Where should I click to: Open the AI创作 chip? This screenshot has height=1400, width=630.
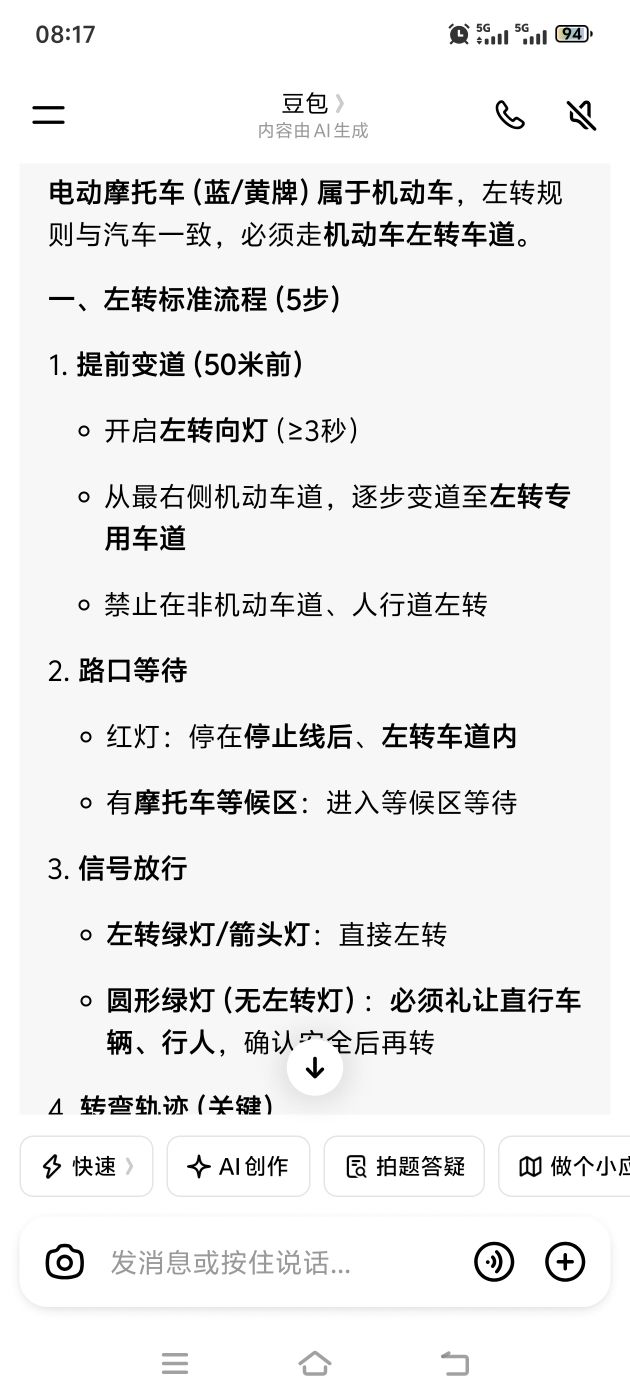pos(238,1166)
